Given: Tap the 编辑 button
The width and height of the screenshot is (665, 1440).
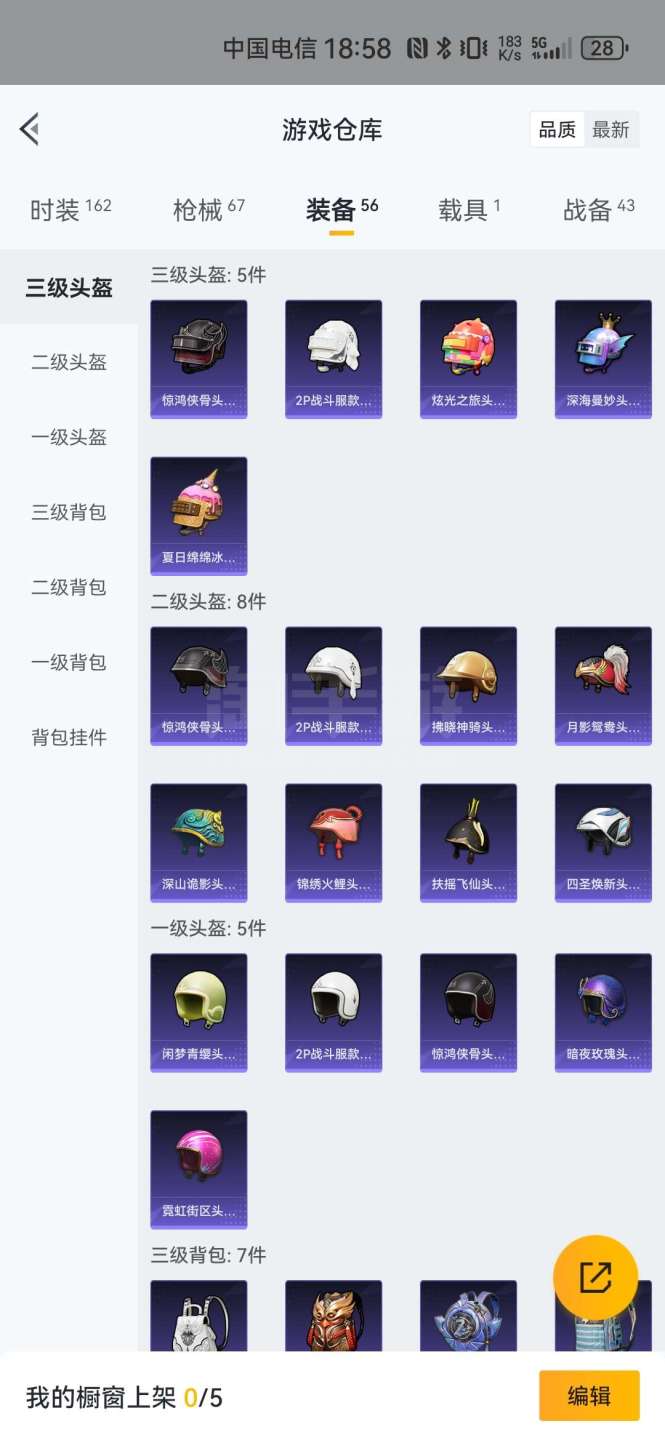Looking at the screenshot, I should click(x=589, y=1396).
